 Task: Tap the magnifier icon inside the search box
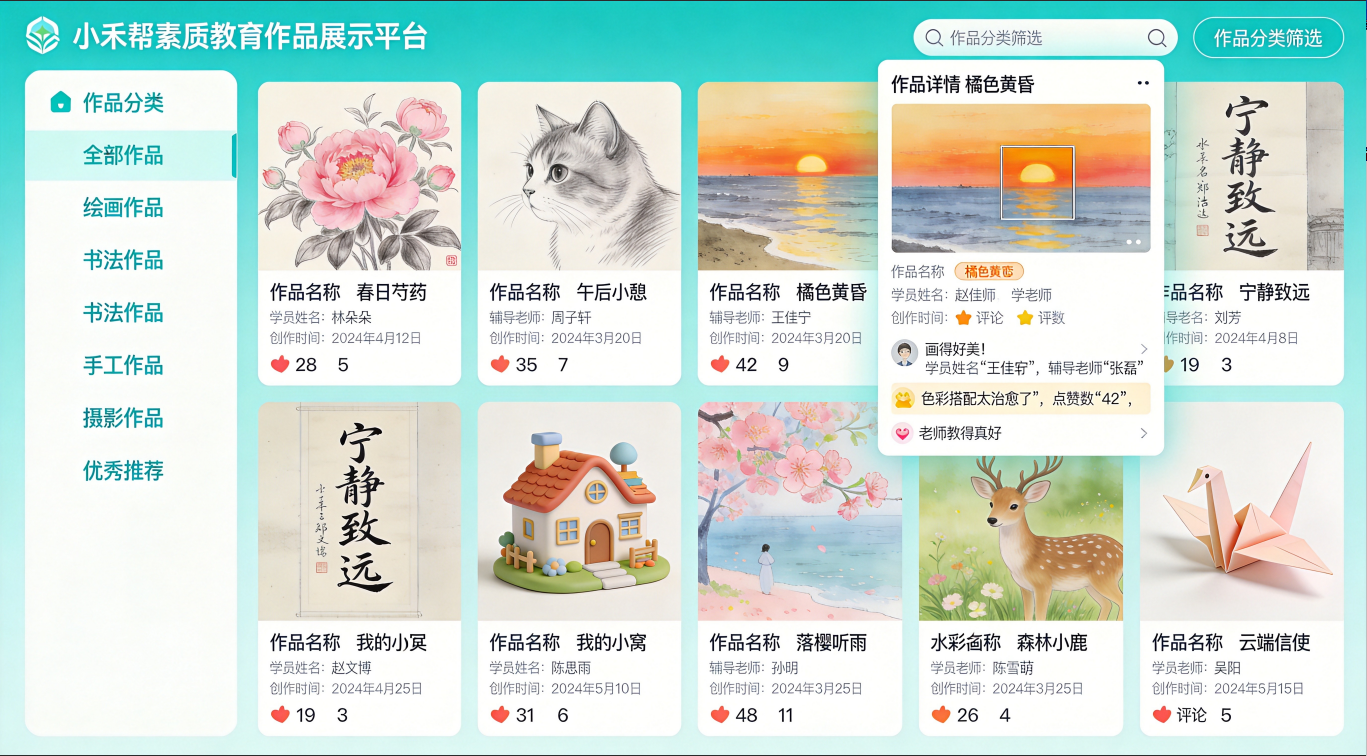point(1157,38)
